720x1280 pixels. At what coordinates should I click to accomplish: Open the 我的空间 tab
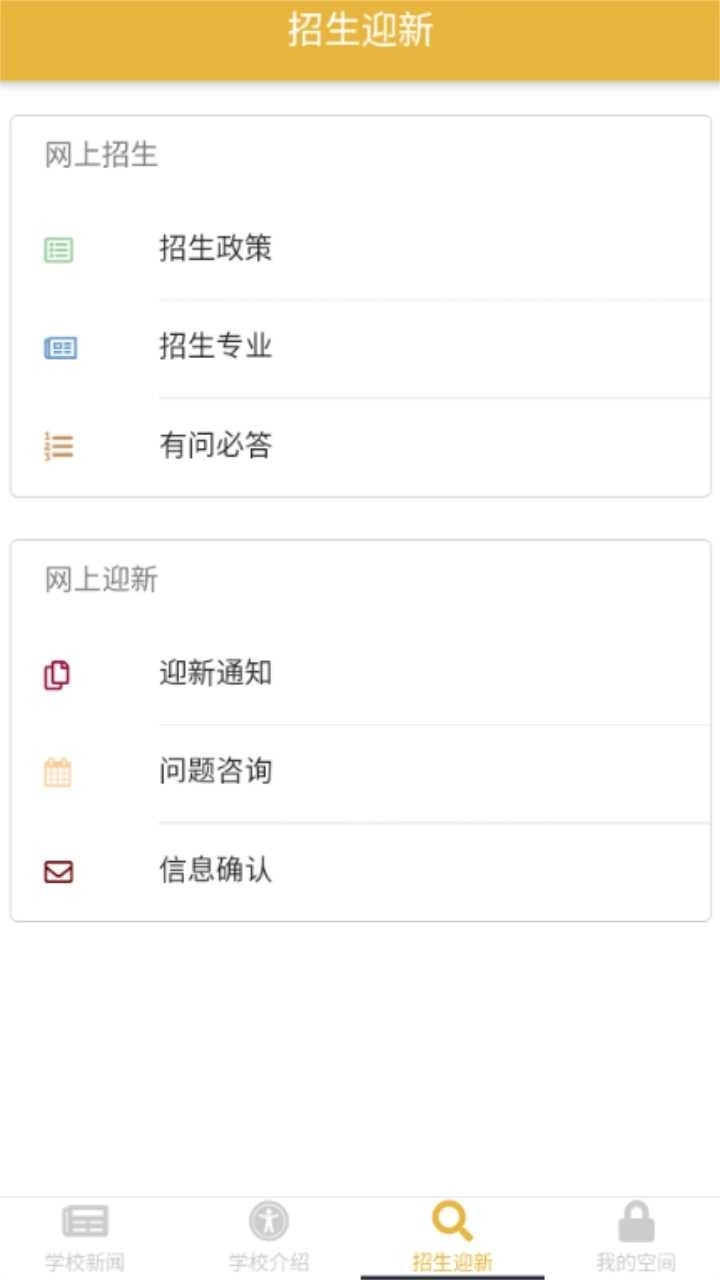point(635,1240)
